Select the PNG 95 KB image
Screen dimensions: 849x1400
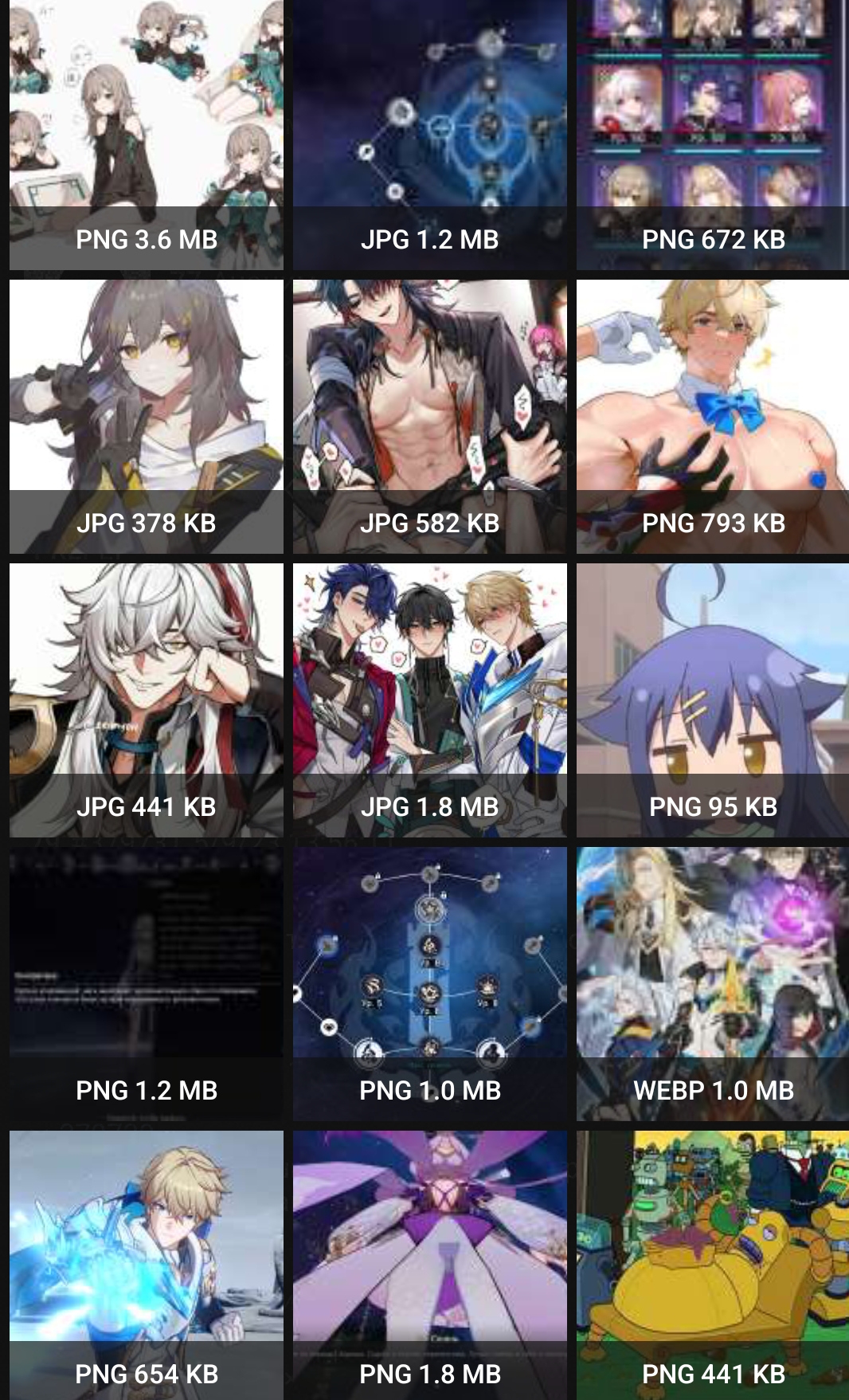coord(713,700)
